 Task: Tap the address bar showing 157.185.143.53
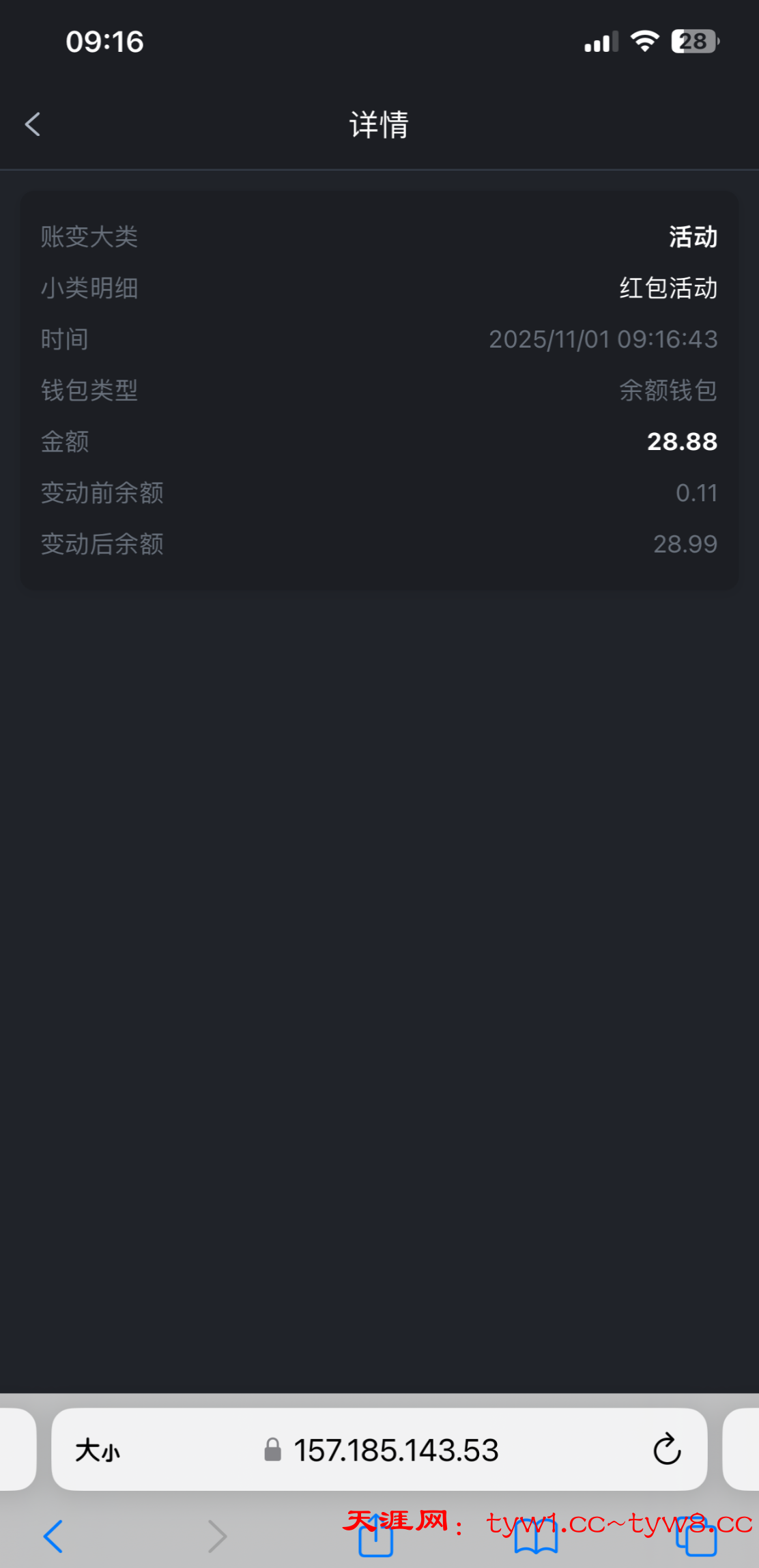[x=396, y=1450]
